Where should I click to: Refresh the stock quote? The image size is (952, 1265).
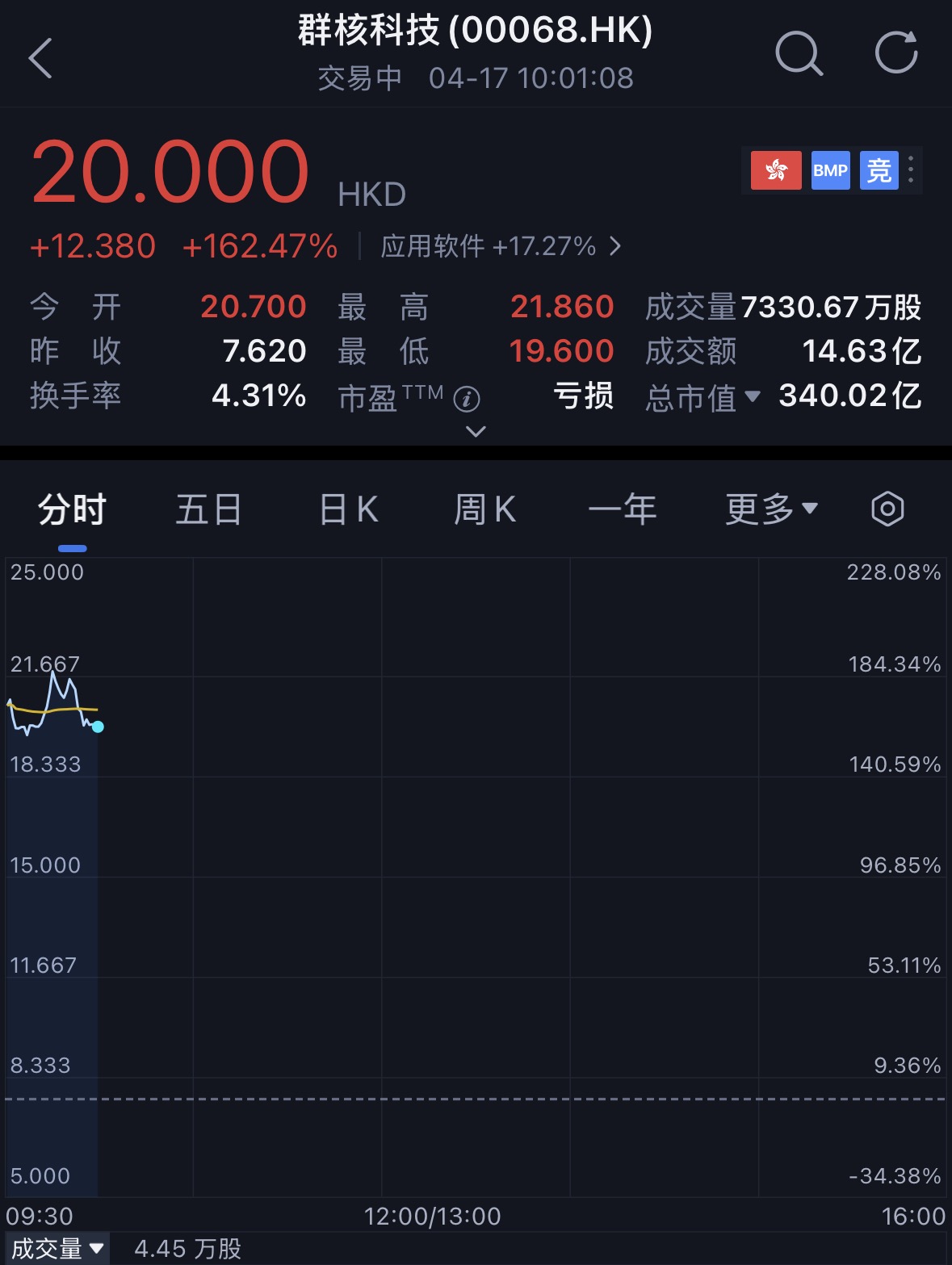896,54
